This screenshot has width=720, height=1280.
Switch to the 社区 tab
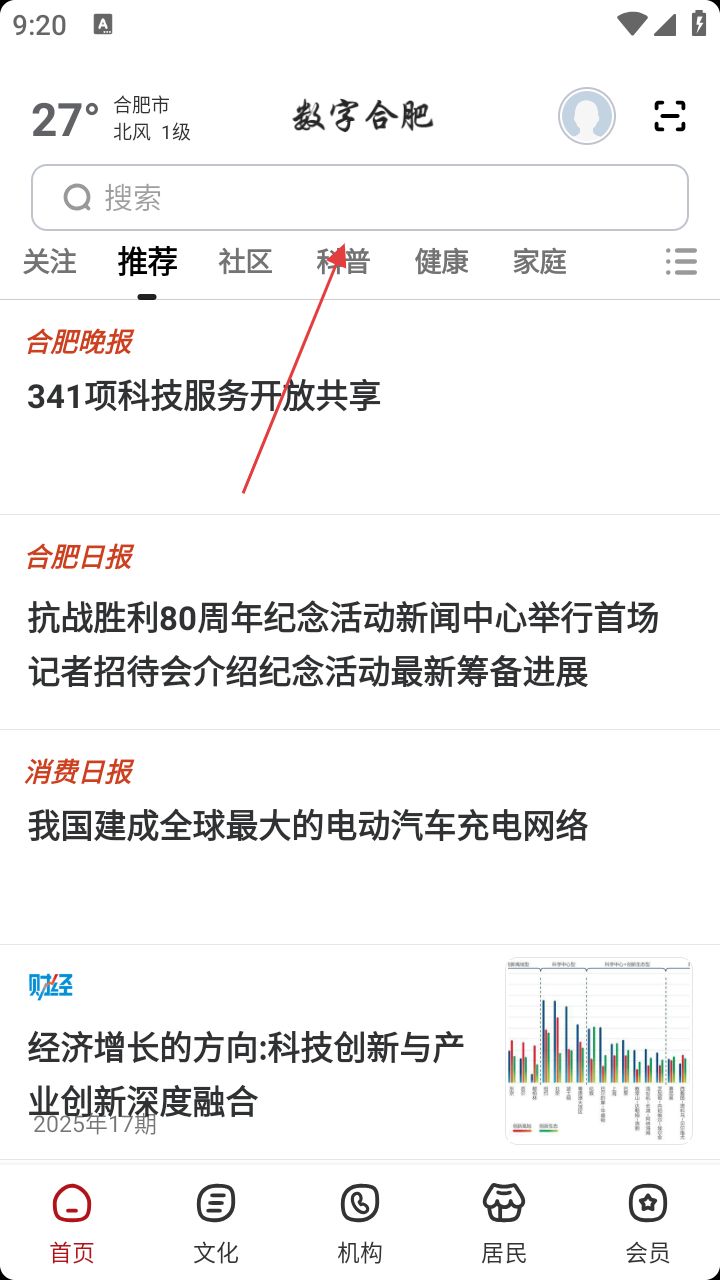click(245, 262)
